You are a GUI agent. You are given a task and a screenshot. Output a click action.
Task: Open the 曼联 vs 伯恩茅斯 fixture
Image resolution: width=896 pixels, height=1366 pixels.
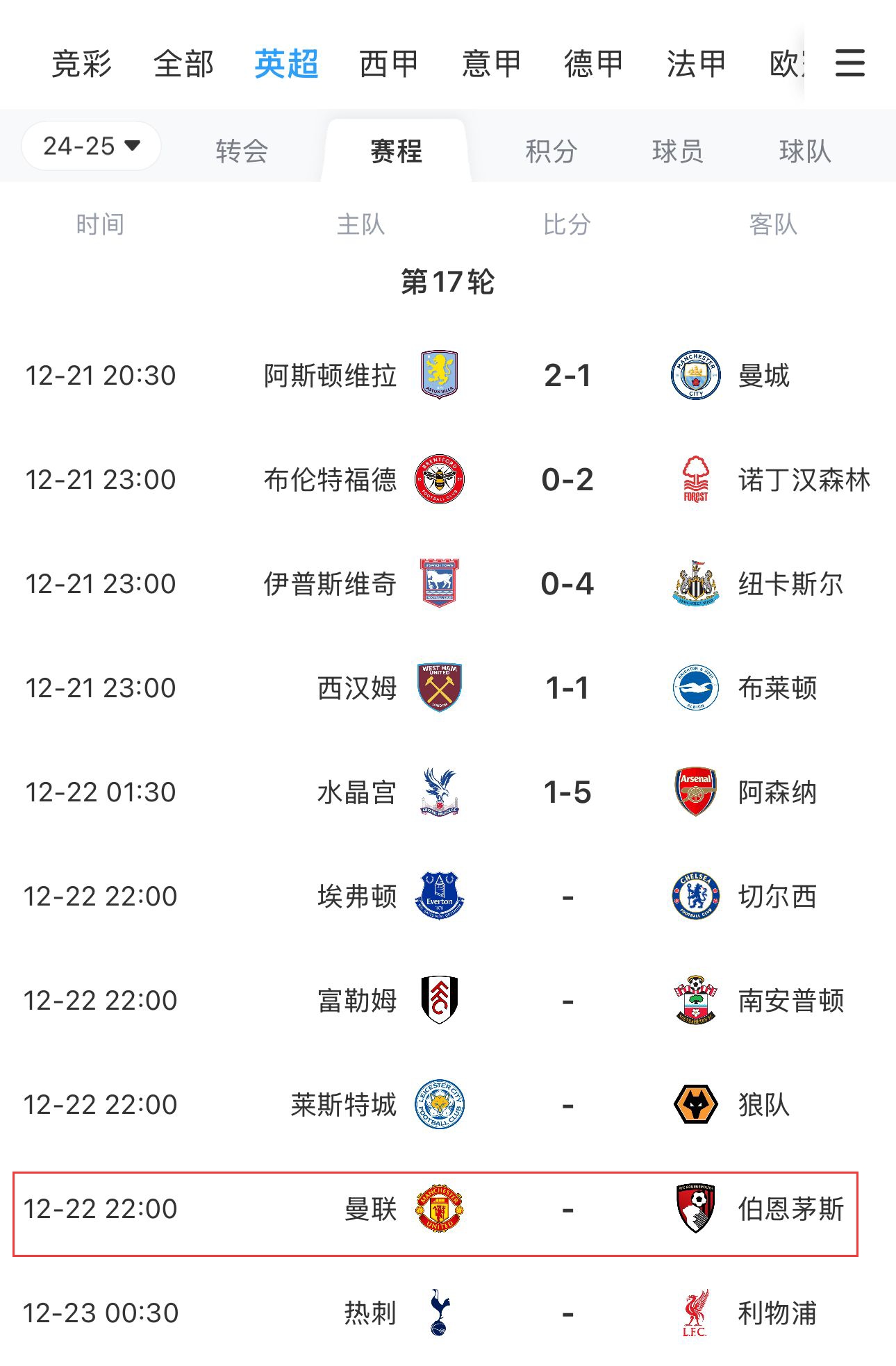567,1209
